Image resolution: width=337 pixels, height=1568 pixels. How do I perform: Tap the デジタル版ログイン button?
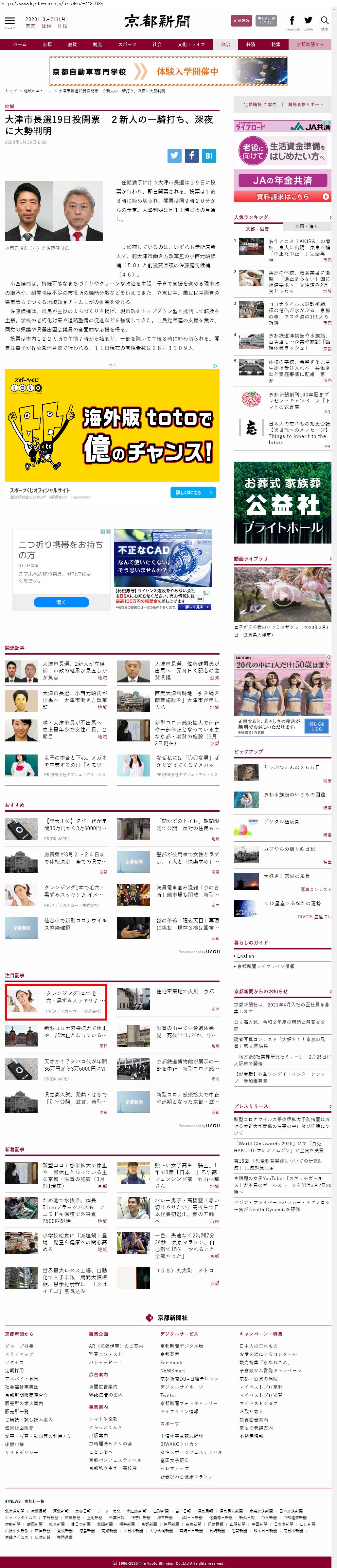click(266, 21)
